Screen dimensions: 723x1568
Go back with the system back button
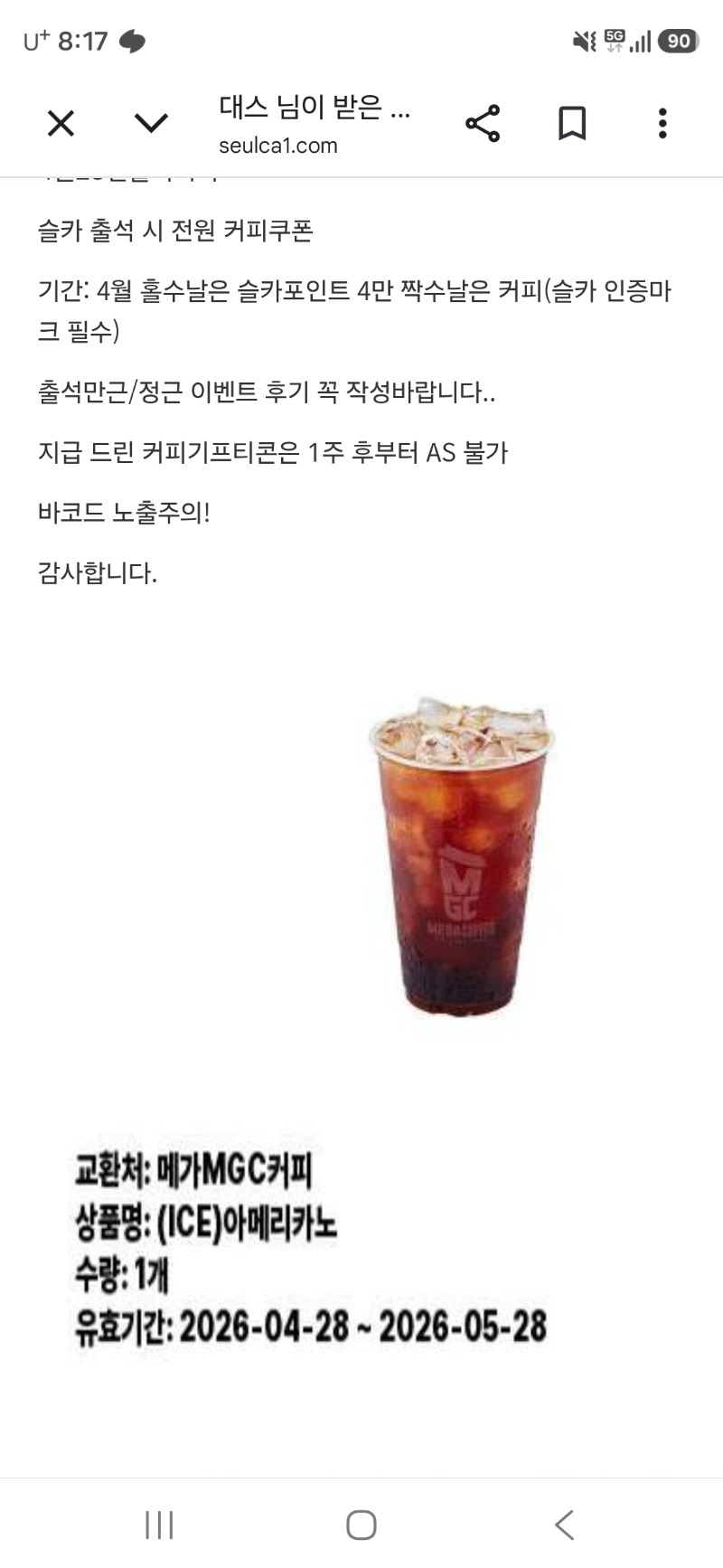564,1525
